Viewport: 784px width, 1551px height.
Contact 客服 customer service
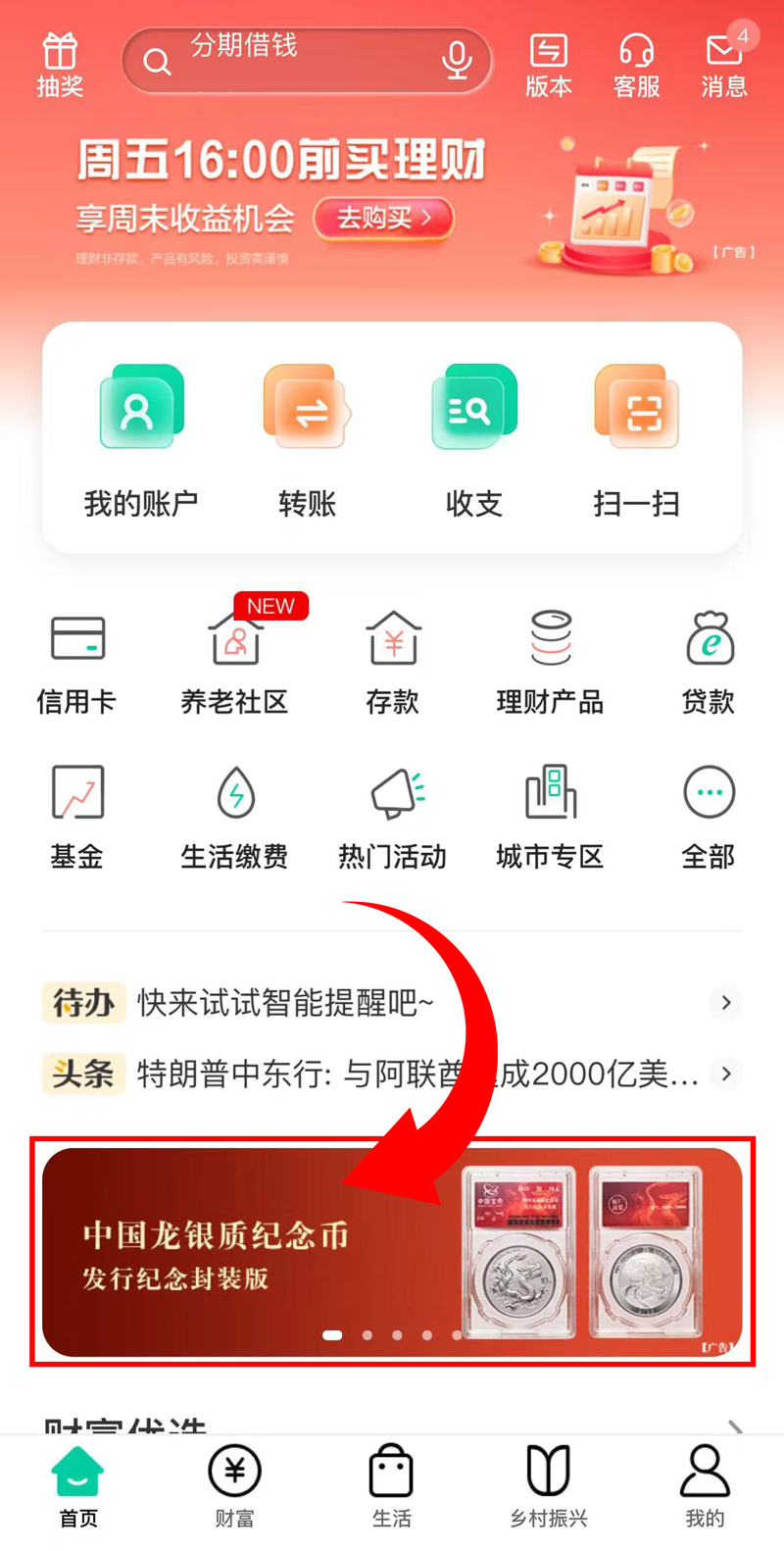click(636, 65)
